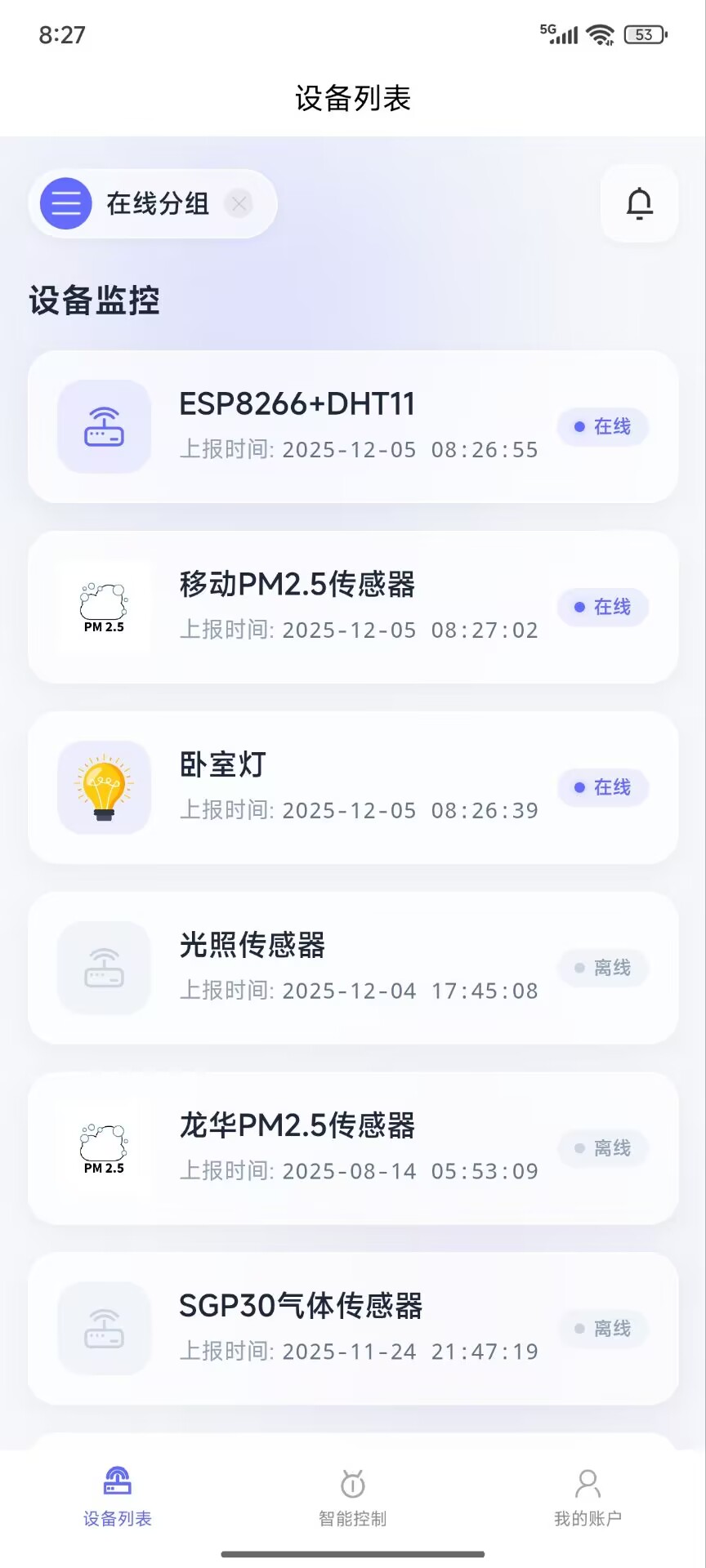Open the 卧室灯 device card
This screenshot has height=1568, width=706.
(x=351, y=786)
